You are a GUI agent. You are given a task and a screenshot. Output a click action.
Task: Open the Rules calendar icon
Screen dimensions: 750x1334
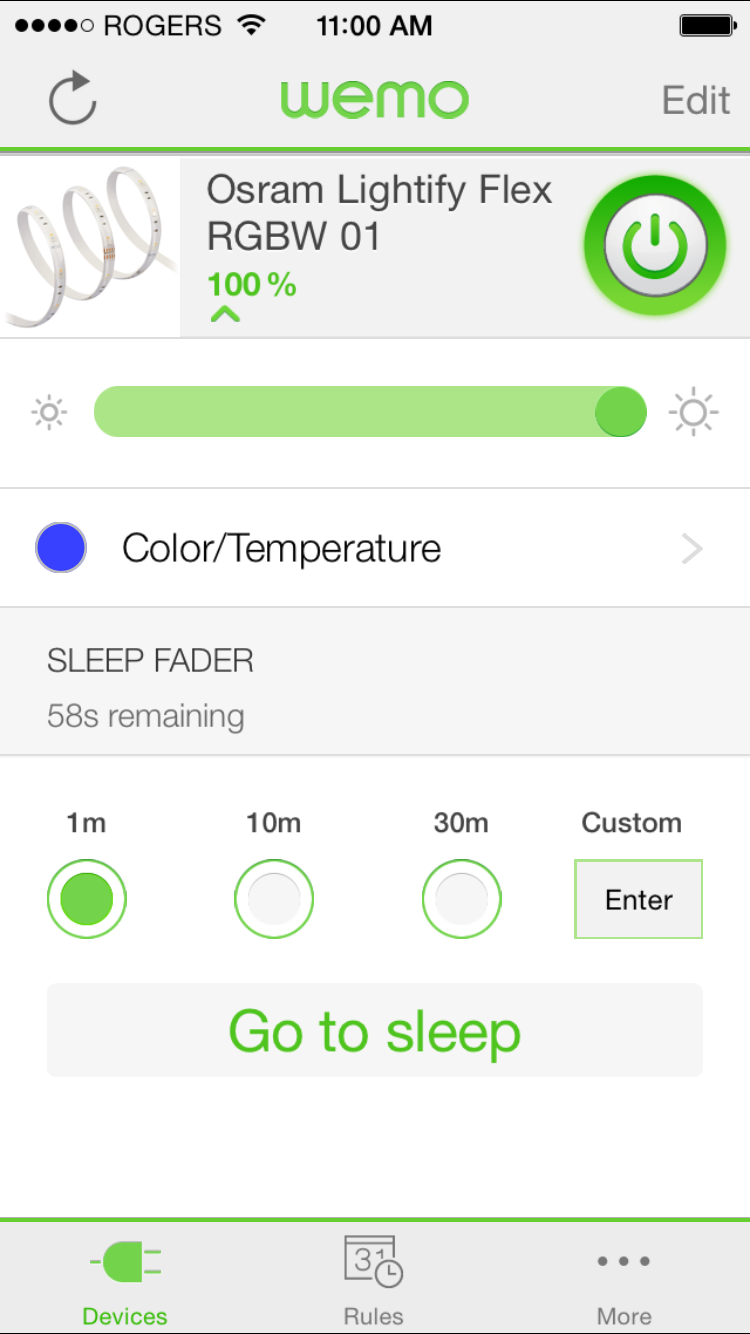click(374, 1262)
